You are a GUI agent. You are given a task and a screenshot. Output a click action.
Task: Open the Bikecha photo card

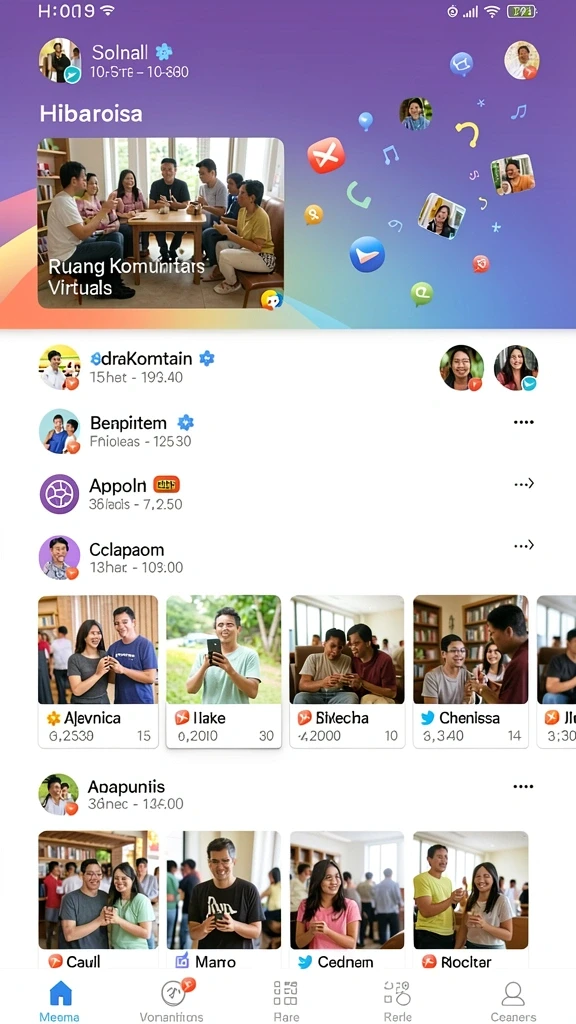point(347,671)
